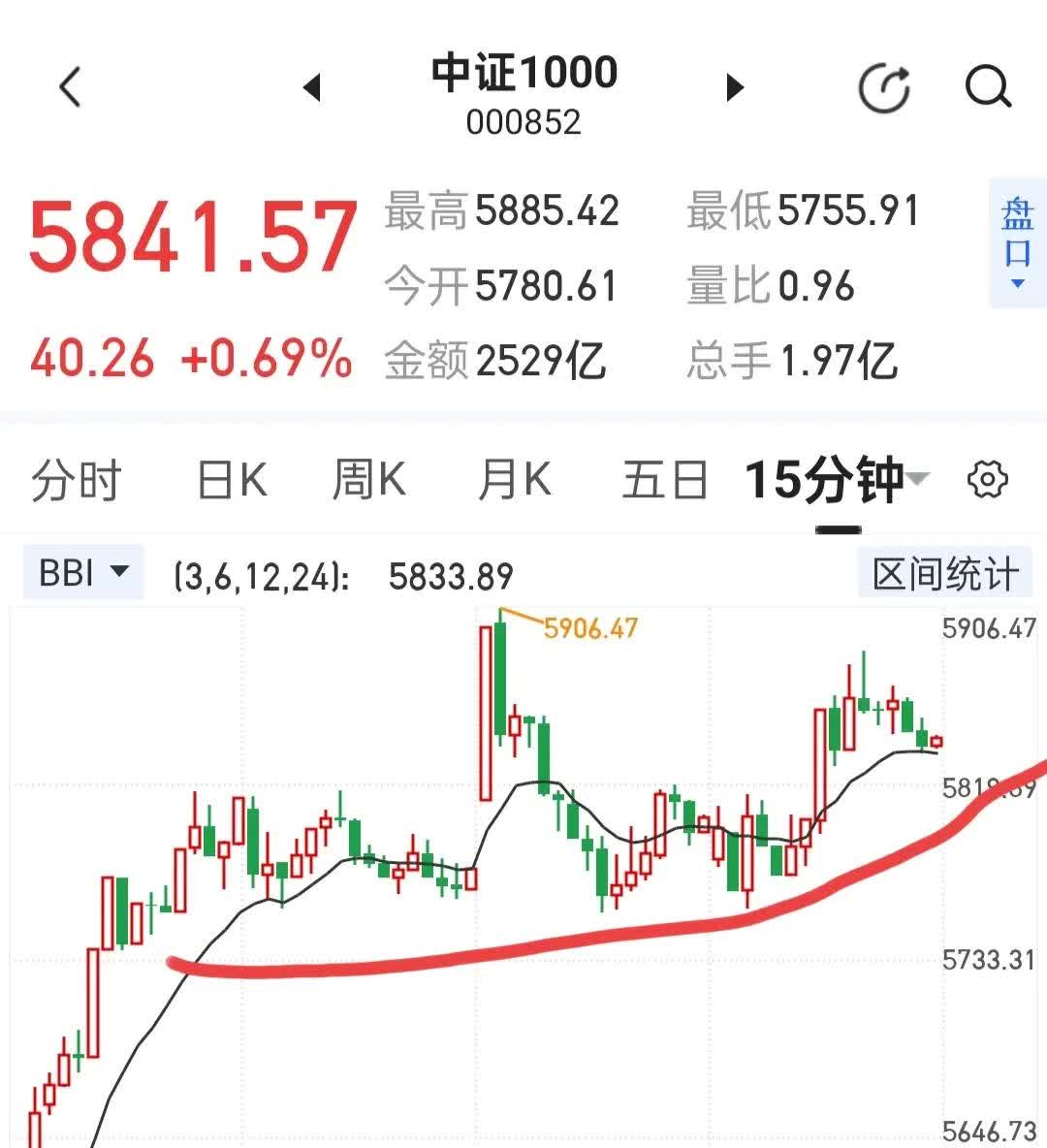This screenshot has height=1148, width=1047.
Task: Switch to previous stock with left arrow
Action: 313,85
